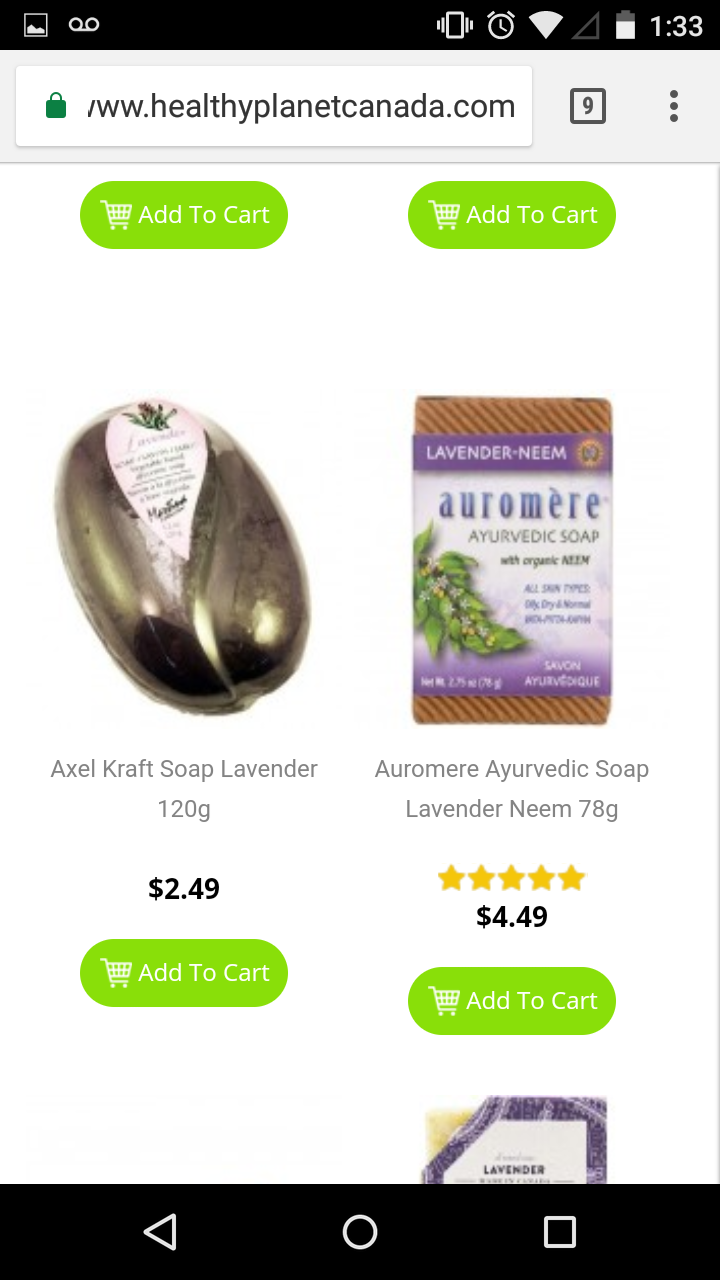Open the Auromere Lavender Neem soap image
This screenshot has width=720, height=1280.
tap(512, 560)
